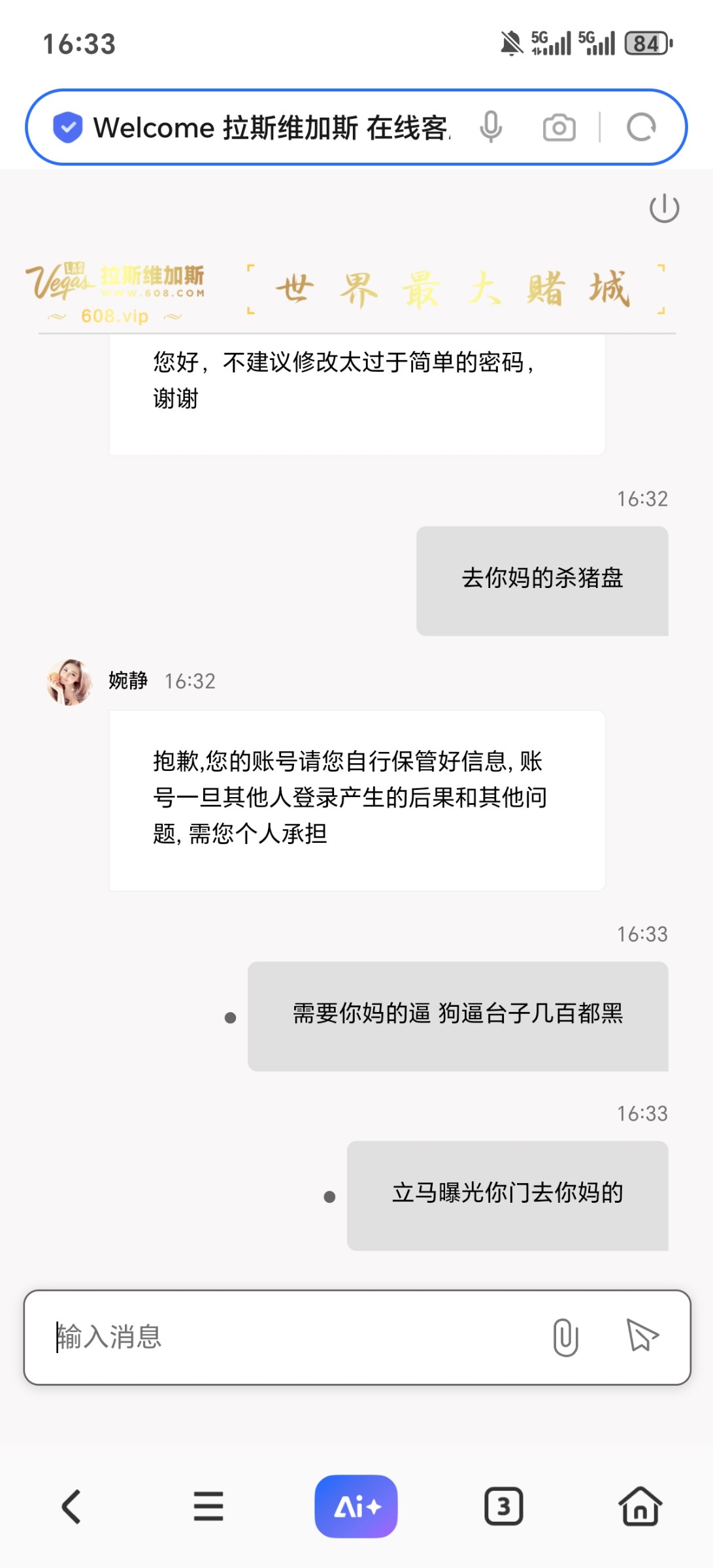Attach a file with the paperclip

[x=565, y=1337]
